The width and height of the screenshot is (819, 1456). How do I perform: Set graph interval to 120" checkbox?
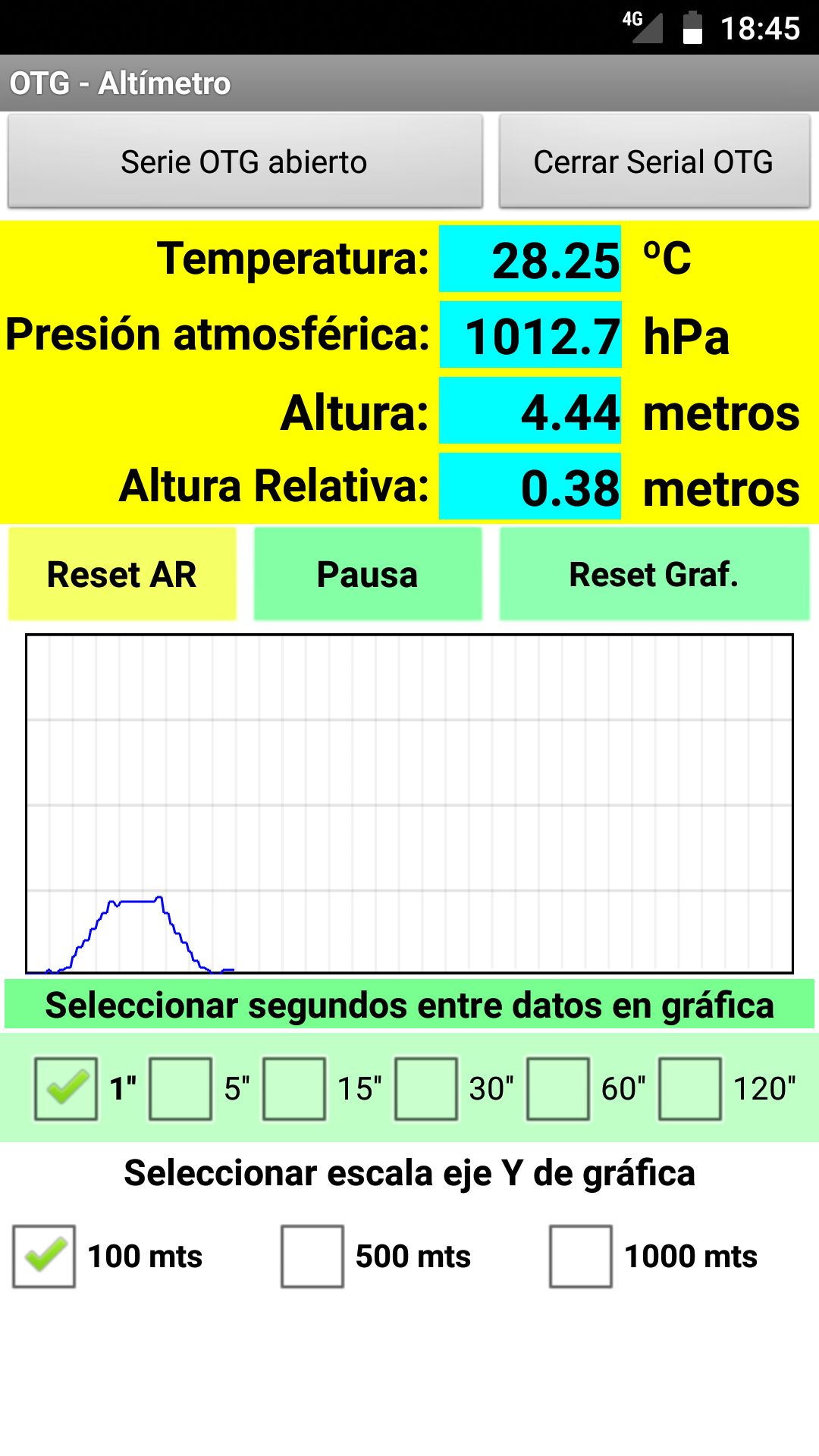[x=690, y=1089]
